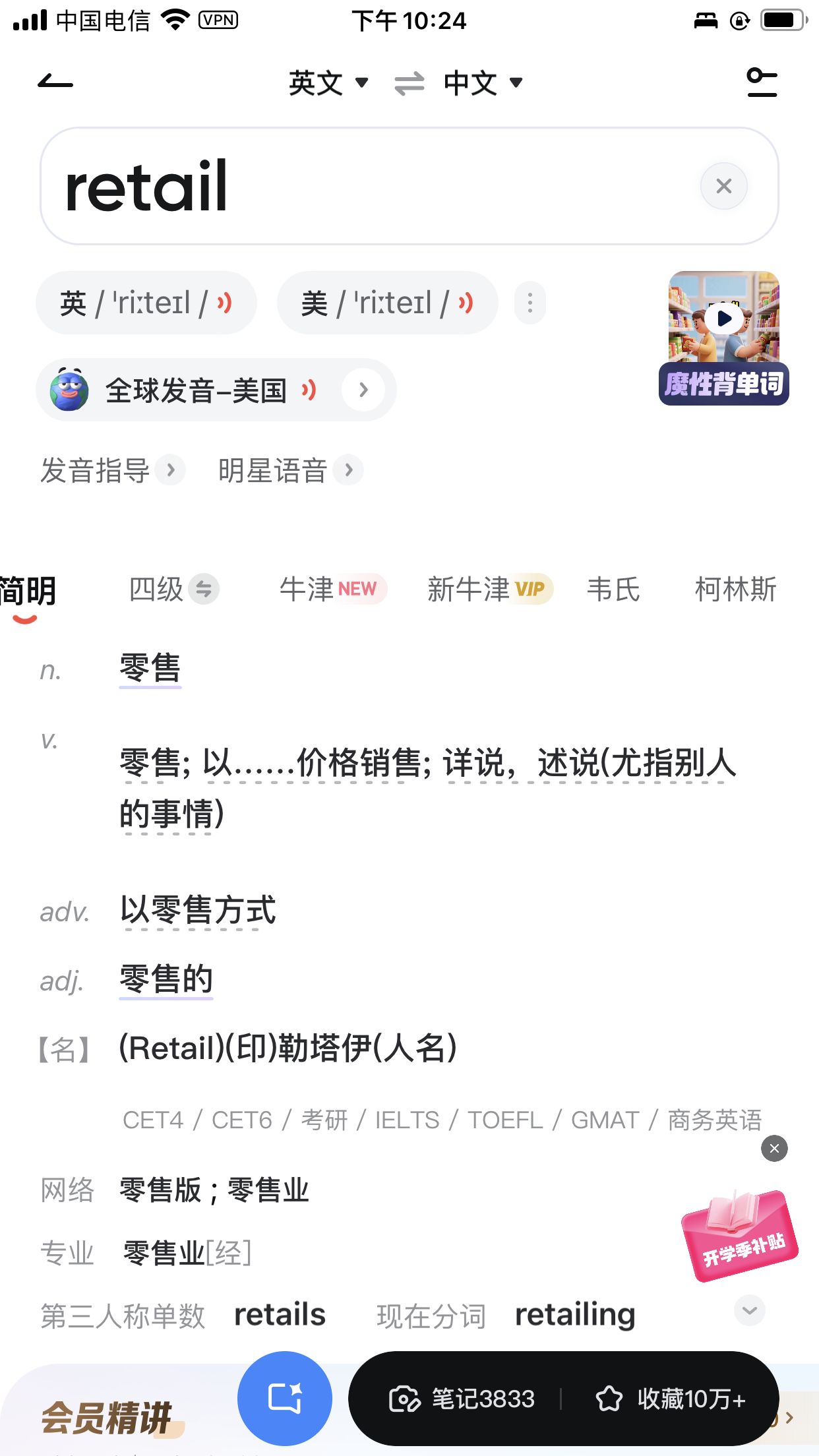The width and height of the screenshot is (819, 1456).
Task: Switch to the 牛津 dictionary tab
Action: [332, 589]
